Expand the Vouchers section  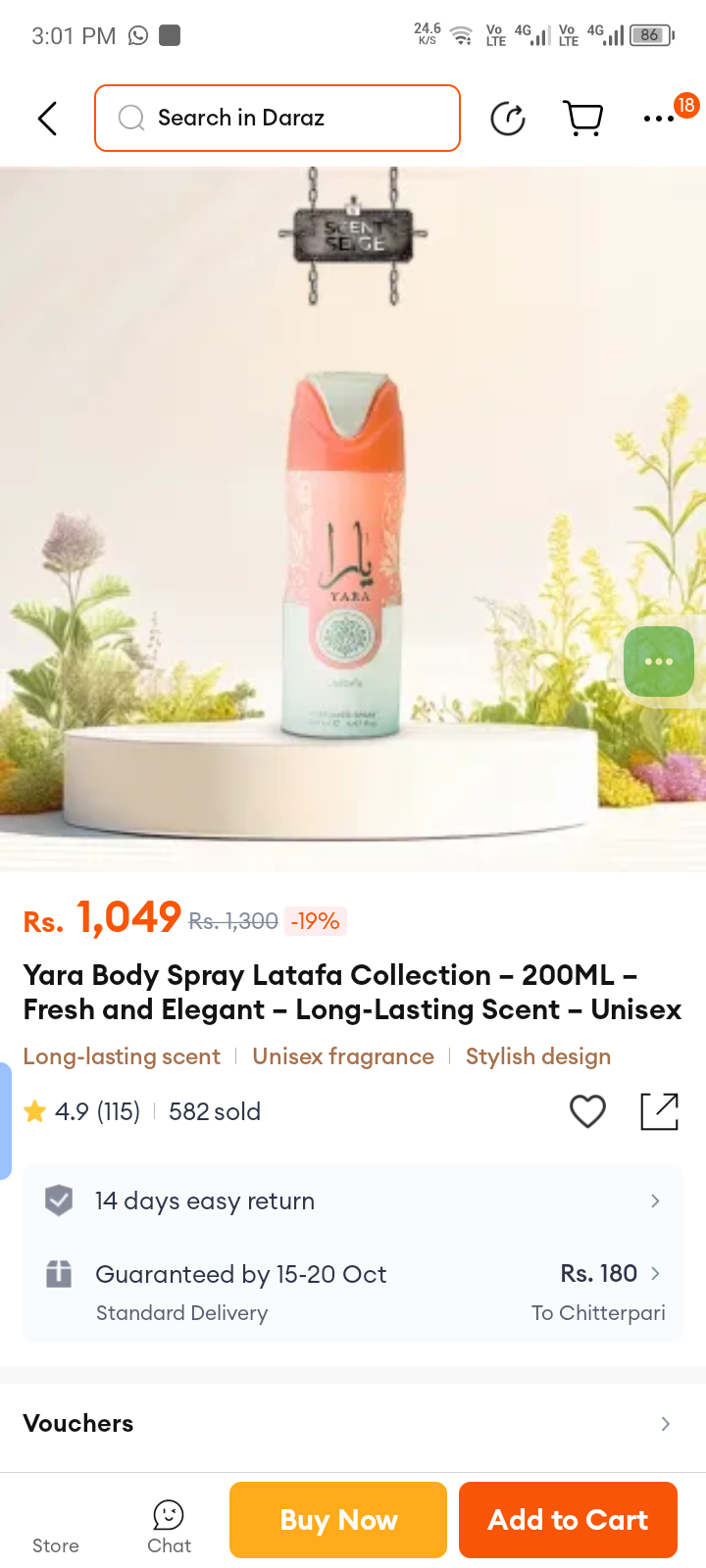tap(353, 1423)
